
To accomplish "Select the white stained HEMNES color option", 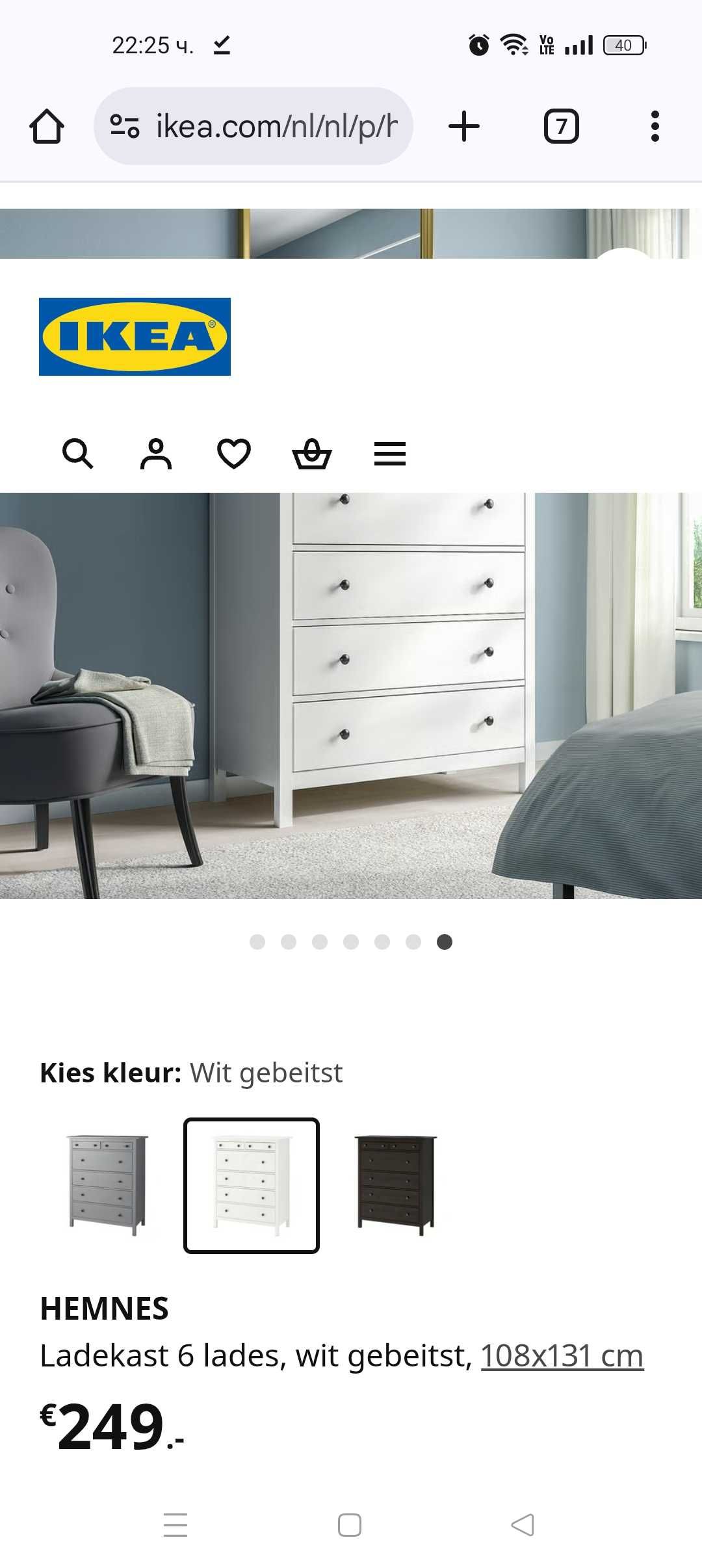I will (x=252, y=1186).
